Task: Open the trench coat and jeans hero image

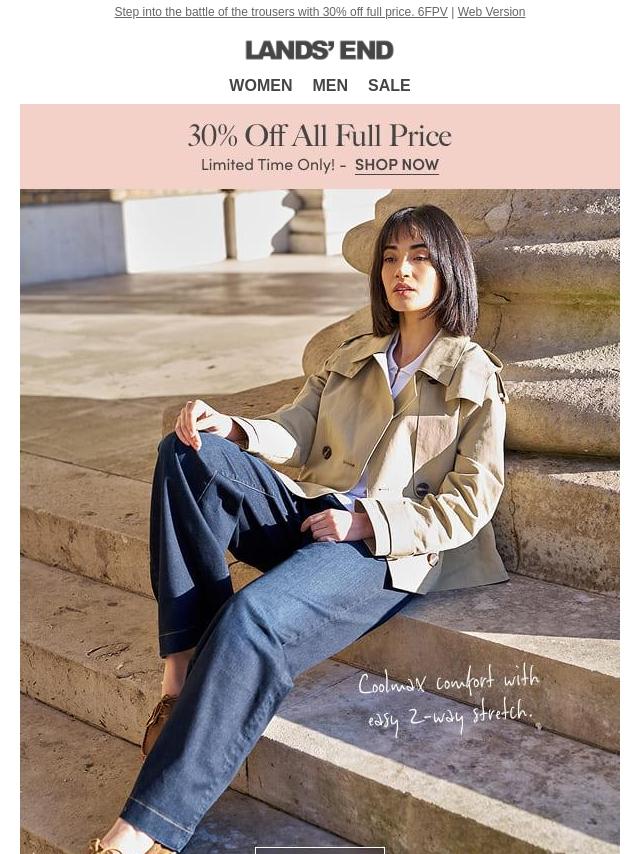Action: click(320, 500)
